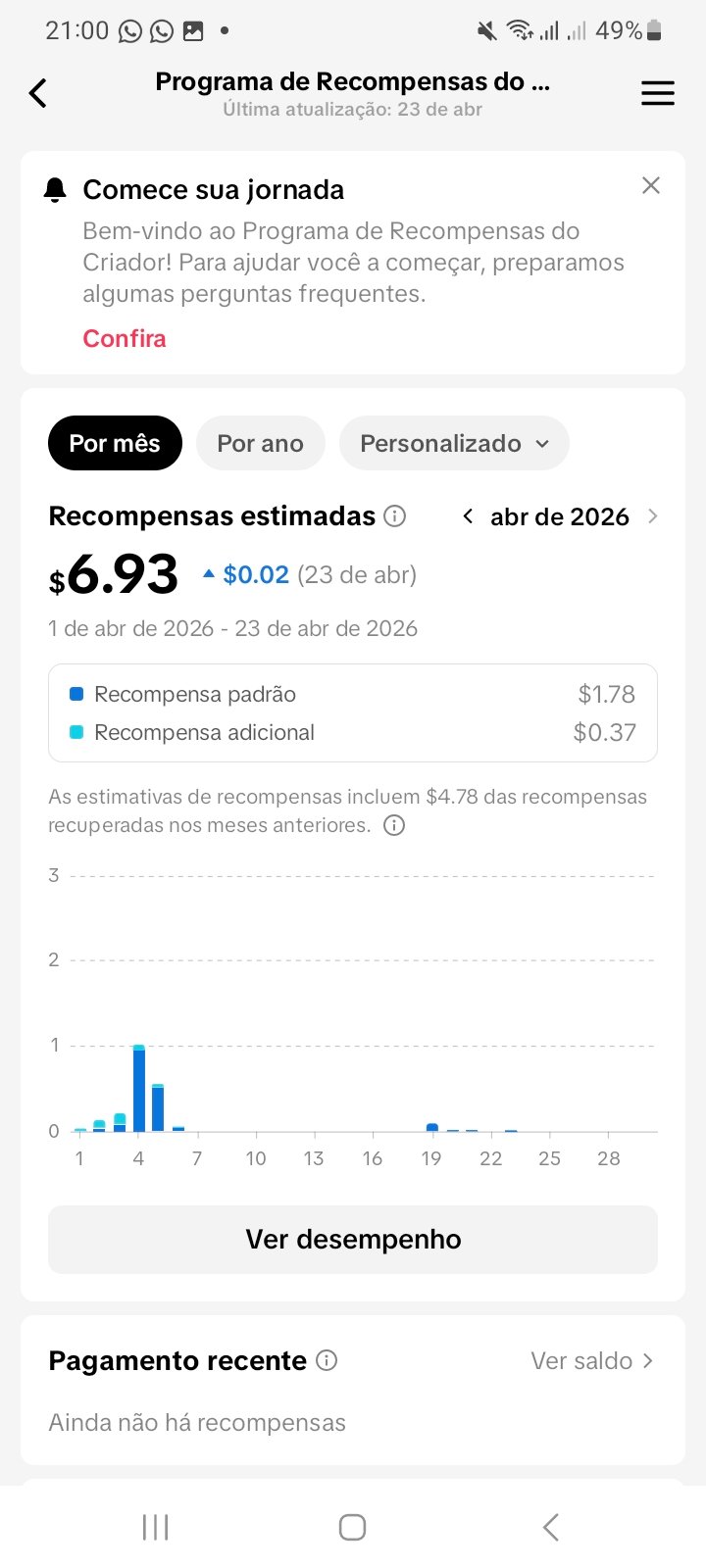
Task: Go to the system home screen
Action: [x=352, y=1527]
